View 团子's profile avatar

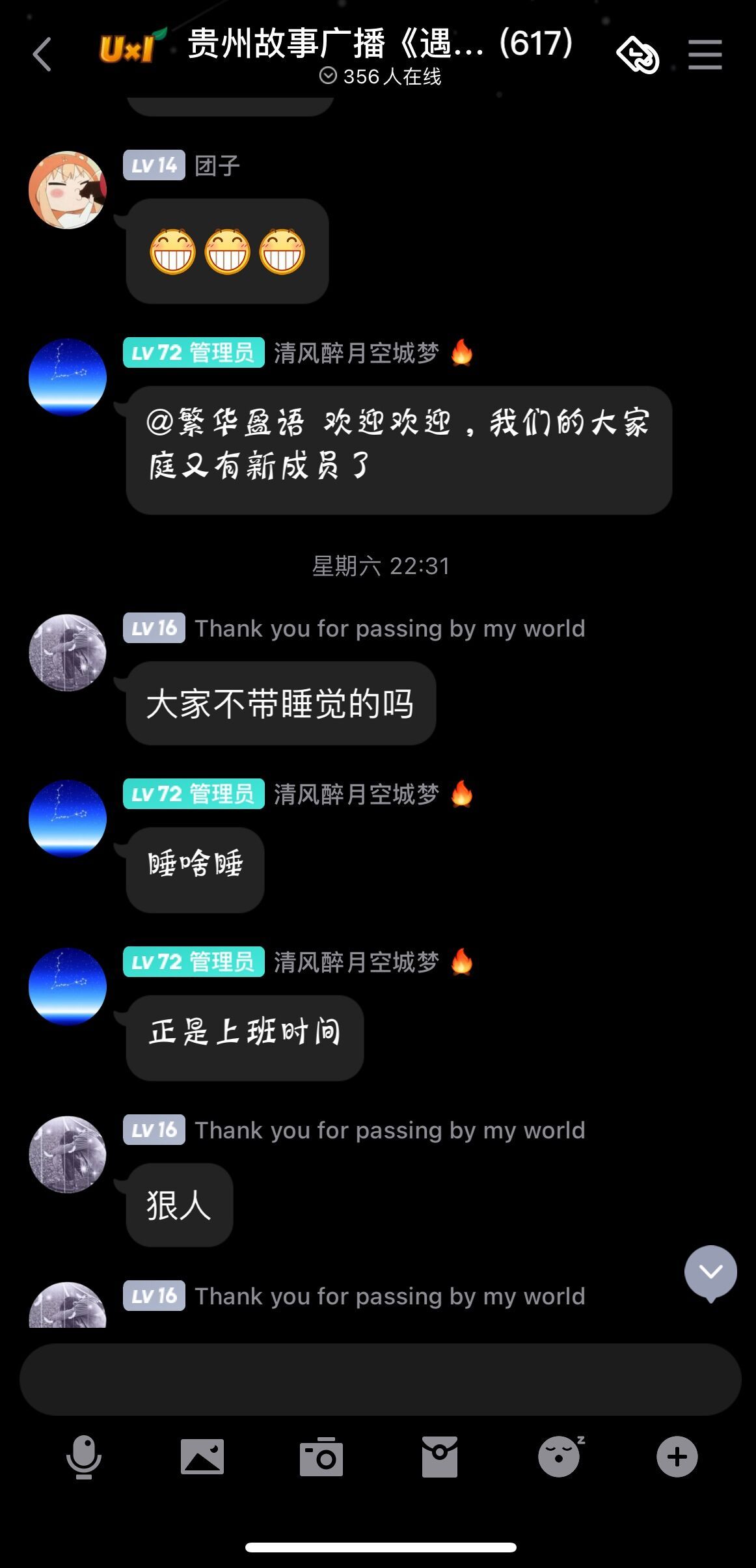tap(68, 190)
